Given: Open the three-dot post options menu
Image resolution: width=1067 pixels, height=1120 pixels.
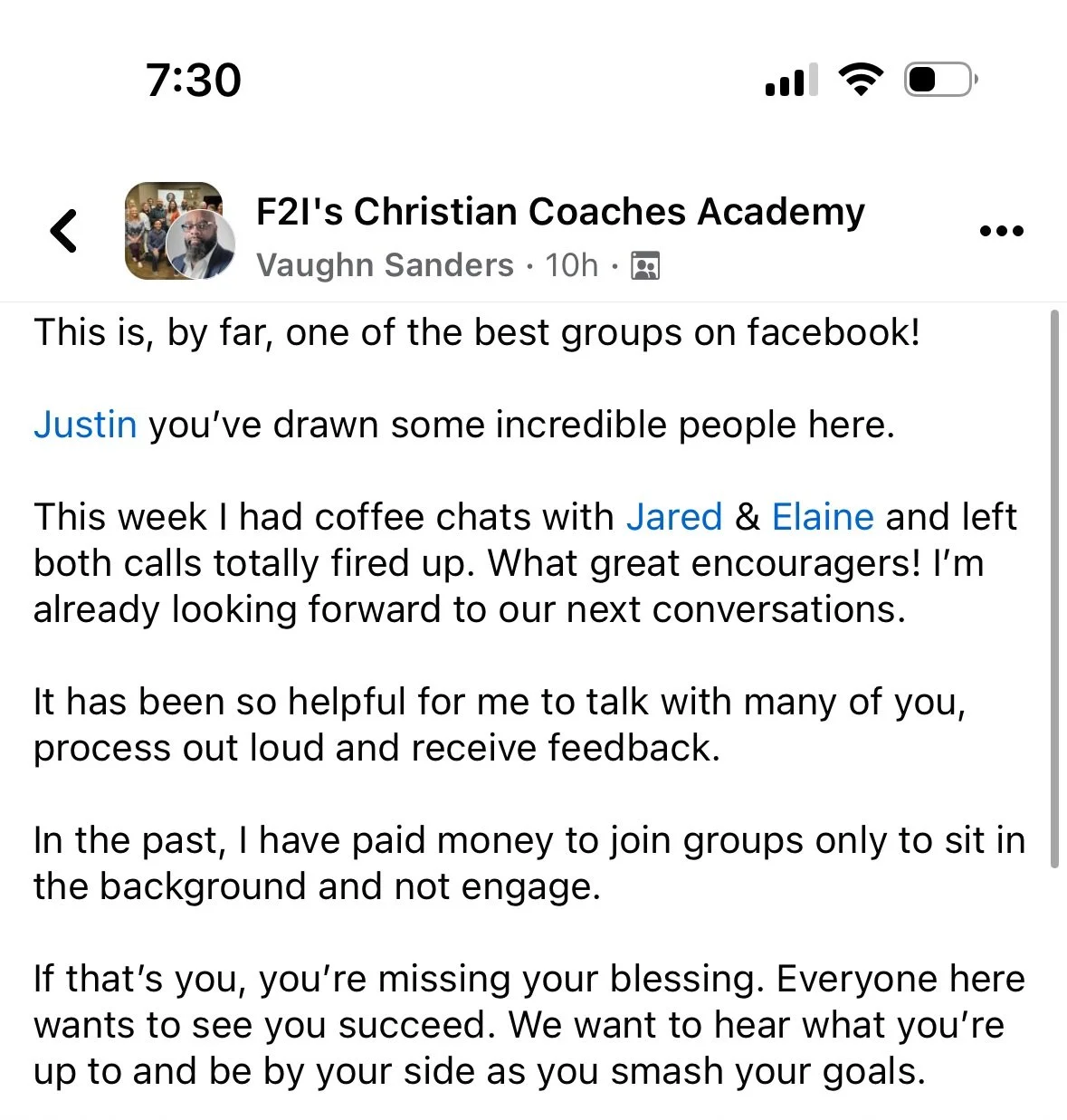Looking at the screenshot, I should [1001, 231].
